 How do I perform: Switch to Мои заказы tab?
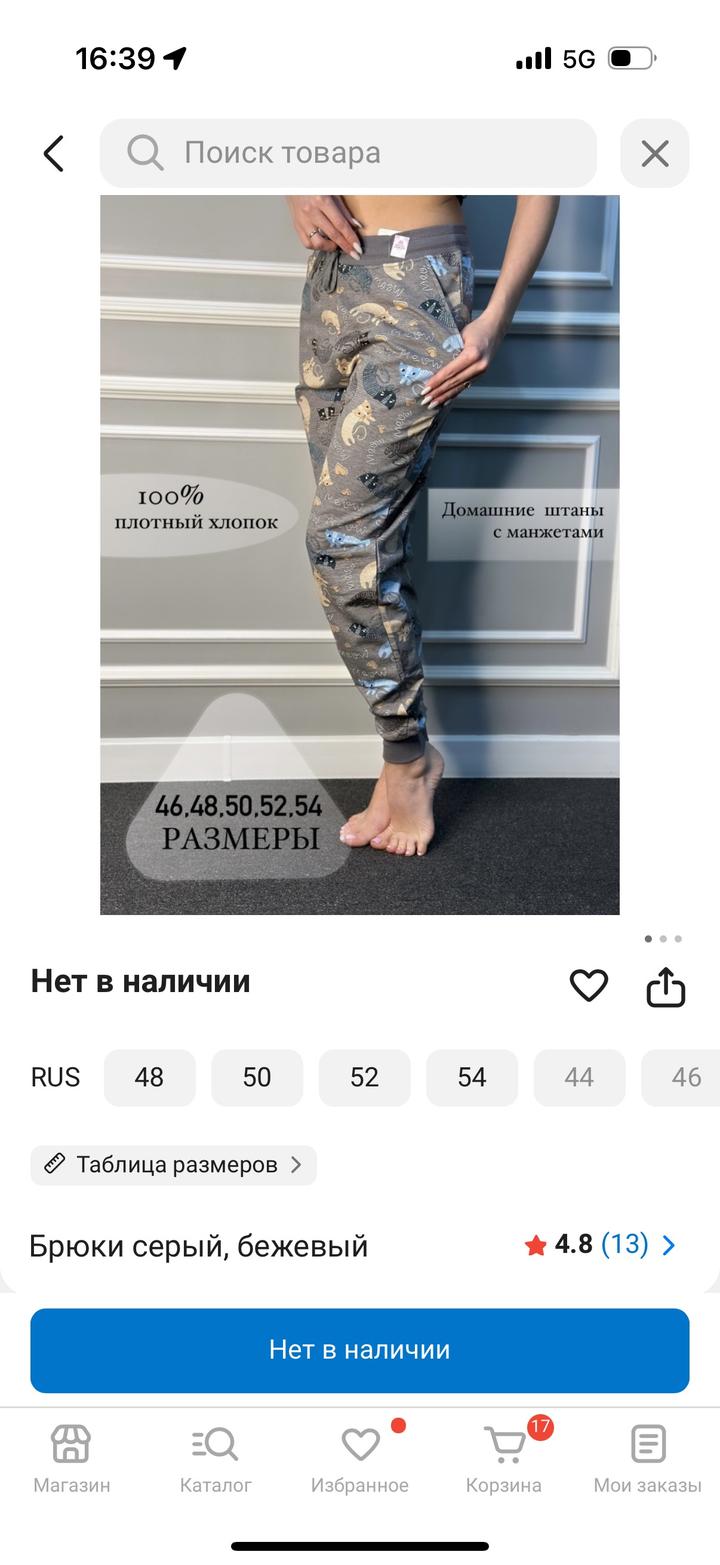(x=647, y=1458)
